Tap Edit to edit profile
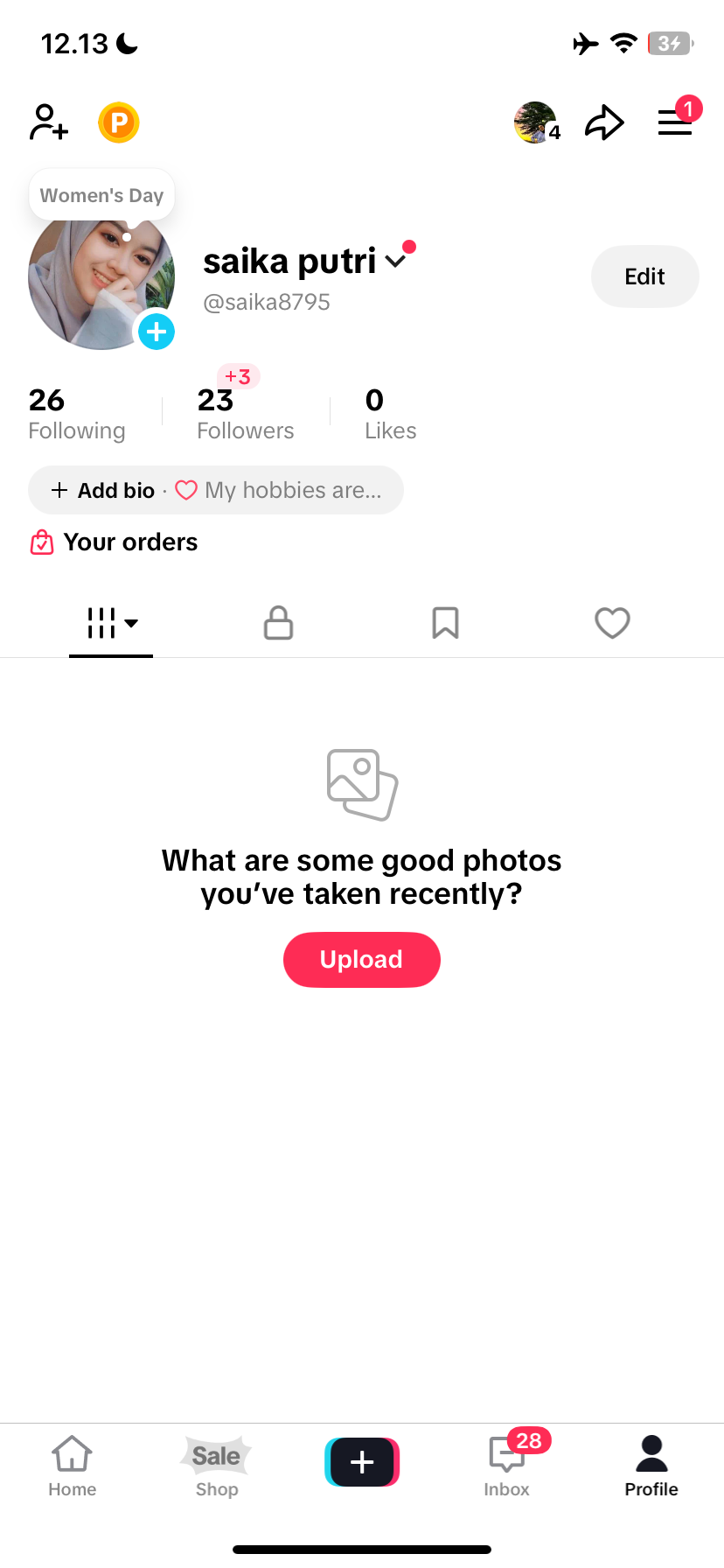724x1568 pixels. [644, 276]
